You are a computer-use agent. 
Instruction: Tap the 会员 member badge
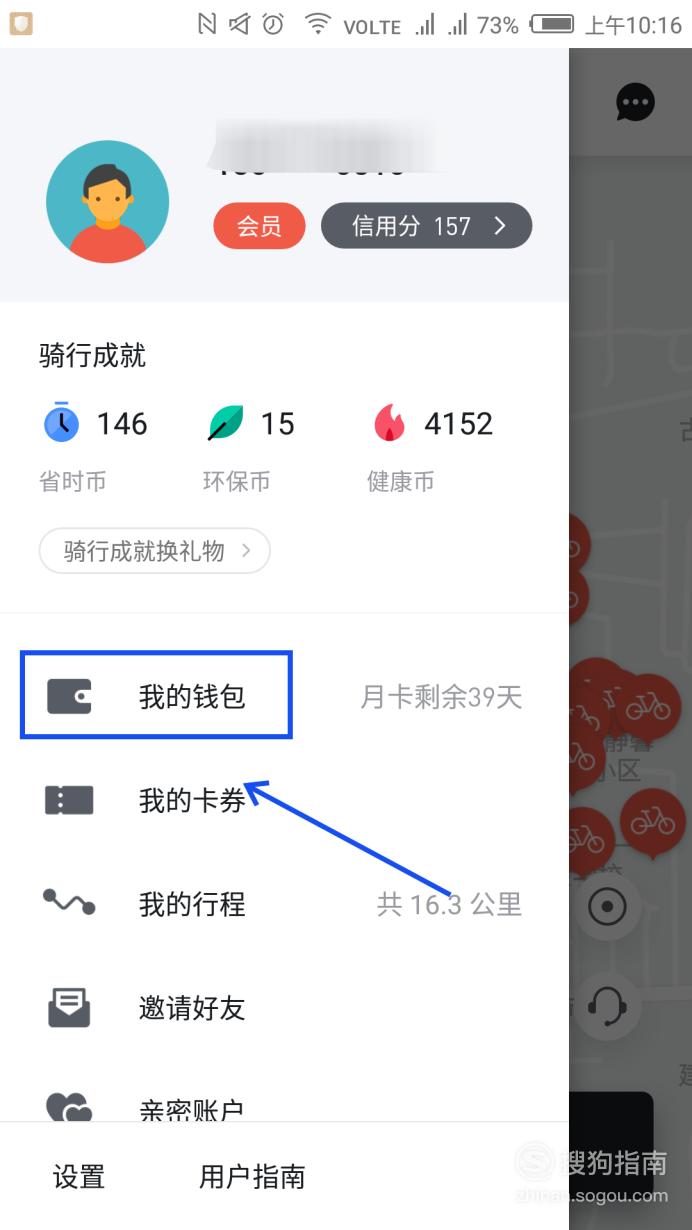[259, 226]
